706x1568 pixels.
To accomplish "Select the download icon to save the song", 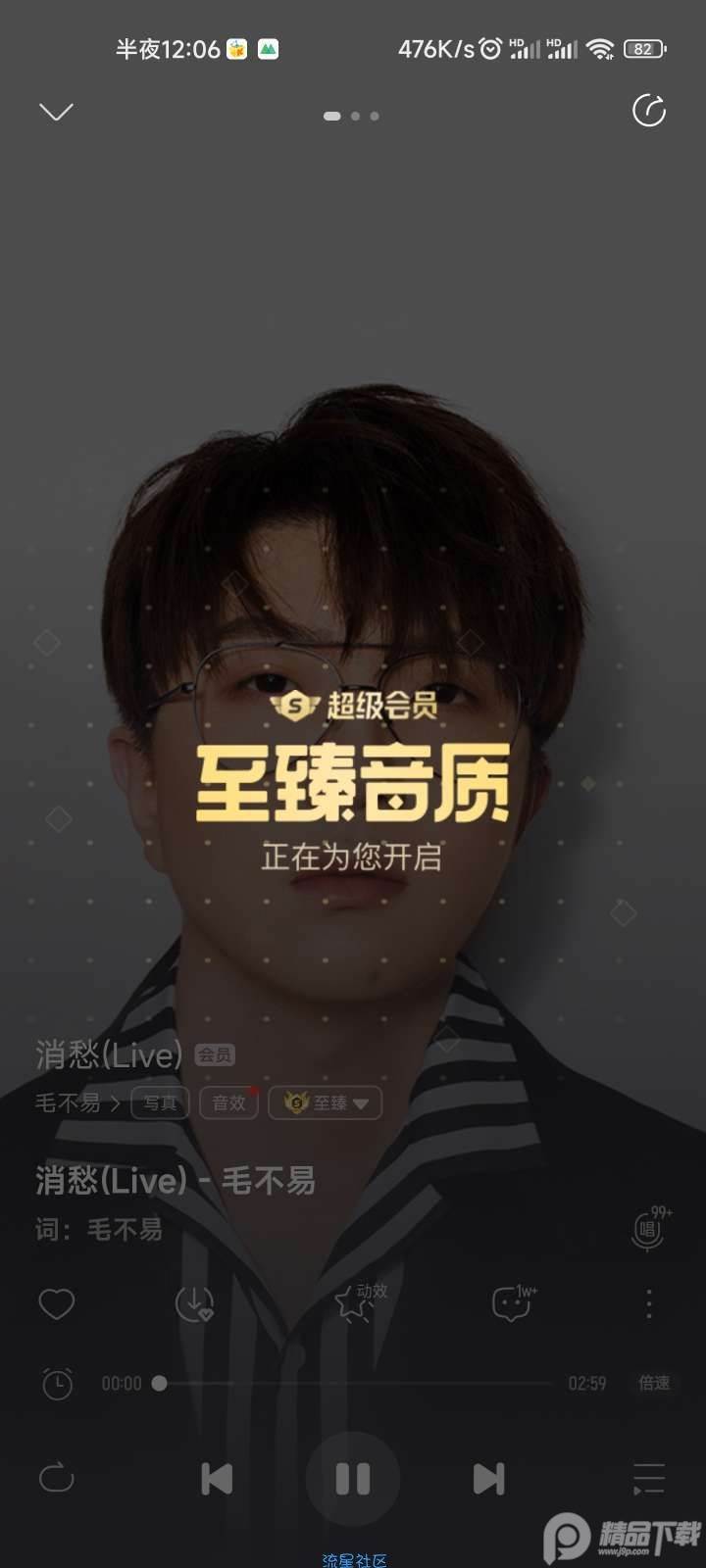I will 198,1303.
